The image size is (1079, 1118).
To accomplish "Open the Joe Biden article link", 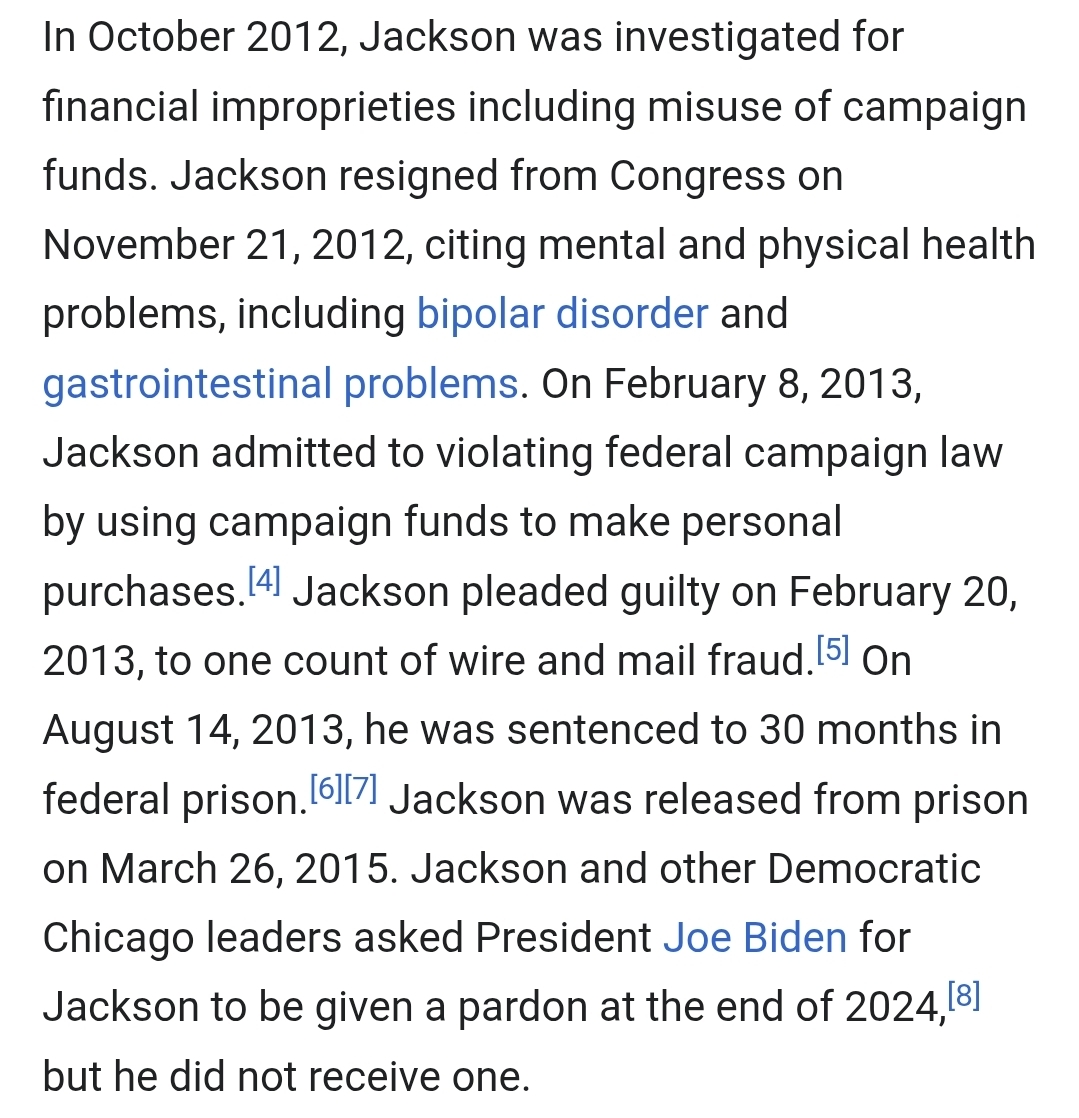I will tap(754, 938).
